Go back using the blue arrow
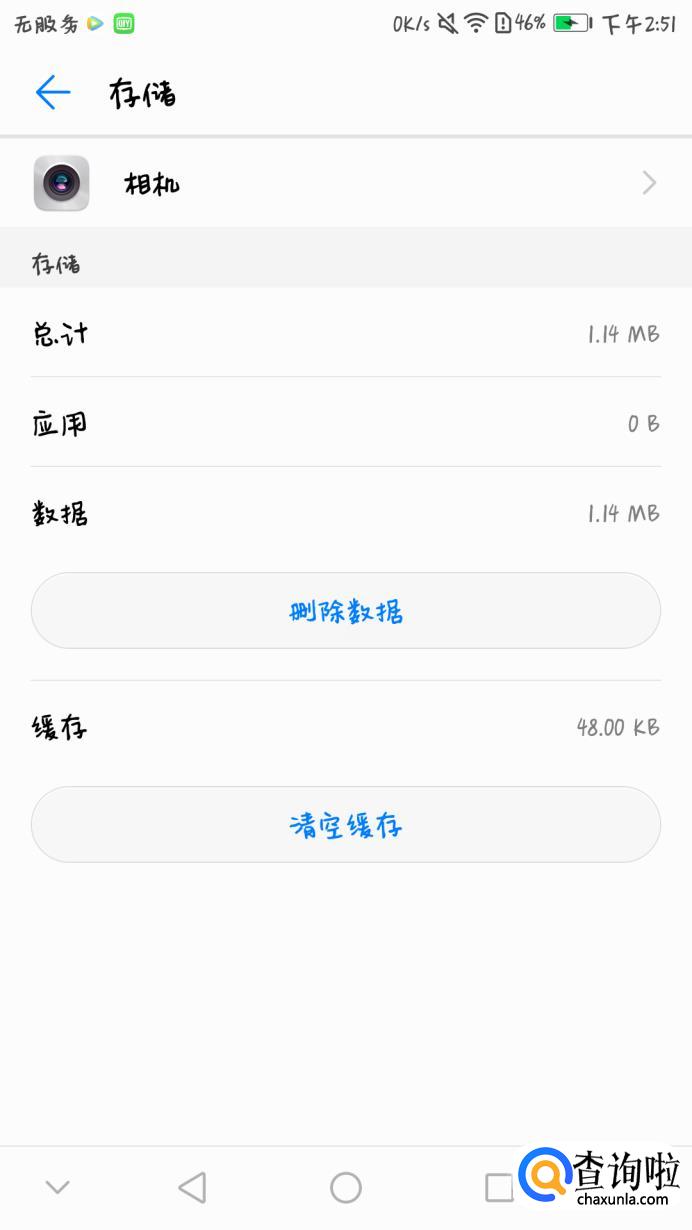This screenshot has width=692, height=1230. click(53, 93)
